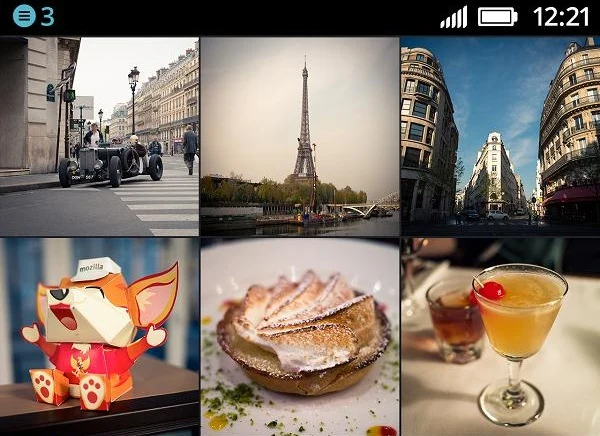Open the Paris buildings and blue sky photo
The width and height of the screenshot is (600, 436).
(500, 136)
